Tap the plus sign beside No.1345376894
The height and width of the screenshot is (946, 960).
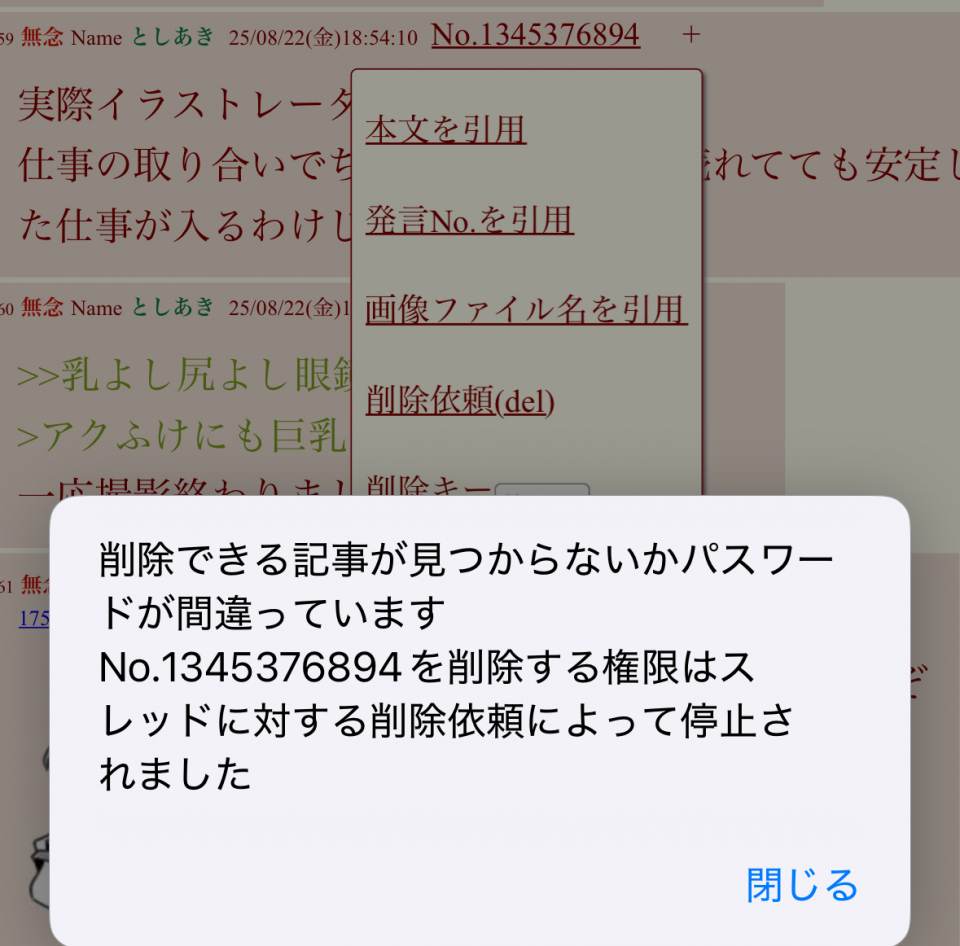tap(691, 35)
